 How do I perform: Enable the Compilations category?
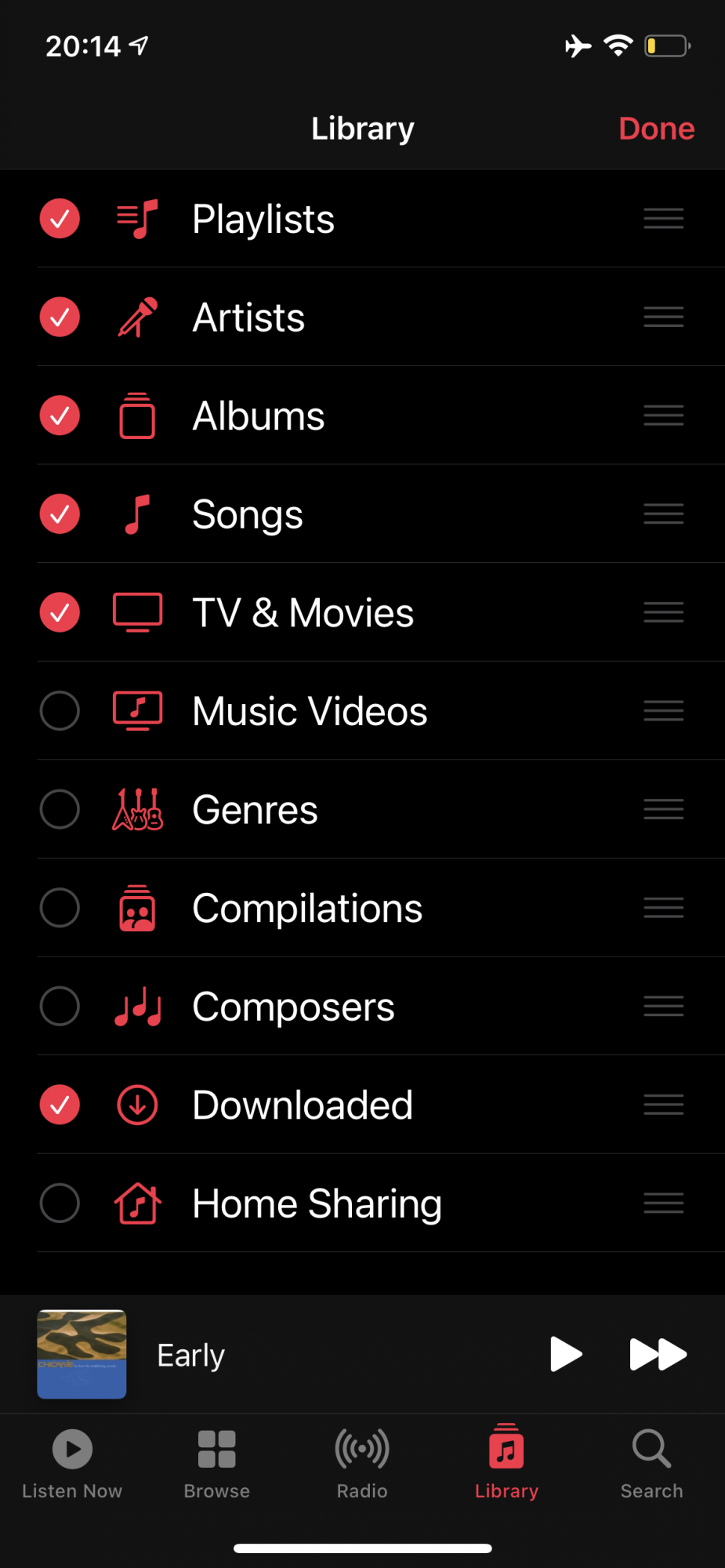pyautogui.click(x=60, y=908)
